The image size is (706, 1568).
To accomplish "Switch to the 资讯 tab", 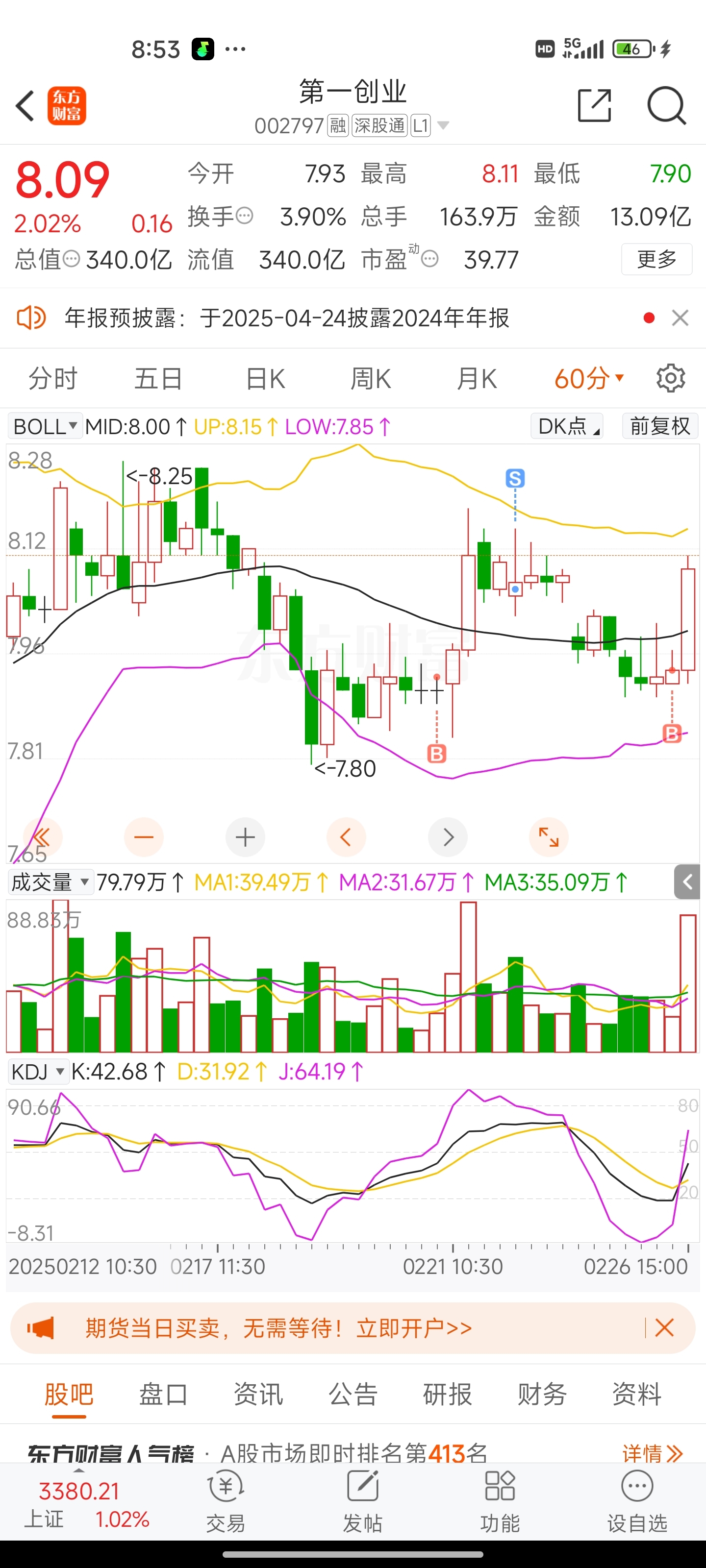I will click(258, 1394).
